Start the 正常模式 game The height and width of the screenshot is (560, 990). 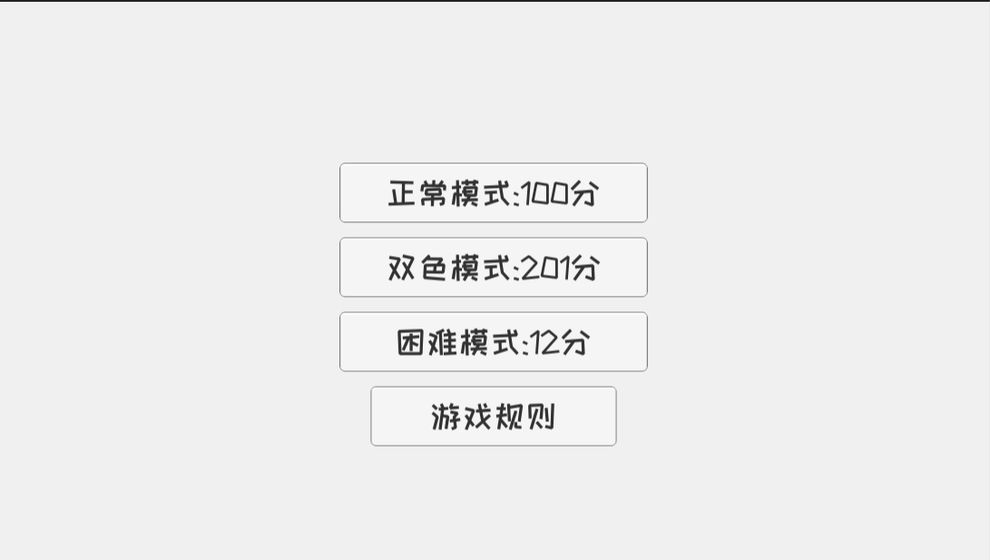[493, 193]
